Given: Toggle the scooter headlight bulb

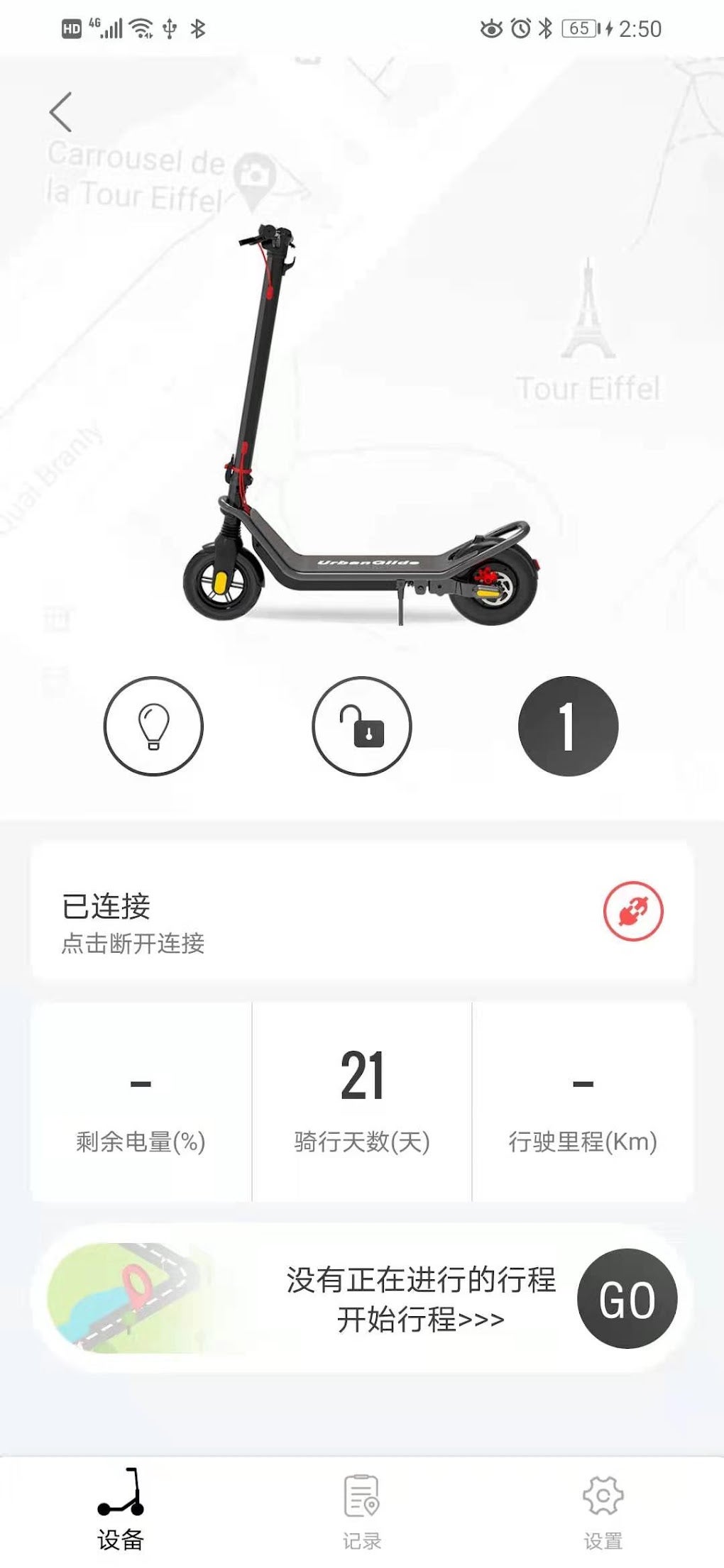Looking at the screenshot, I should [153, 726].
